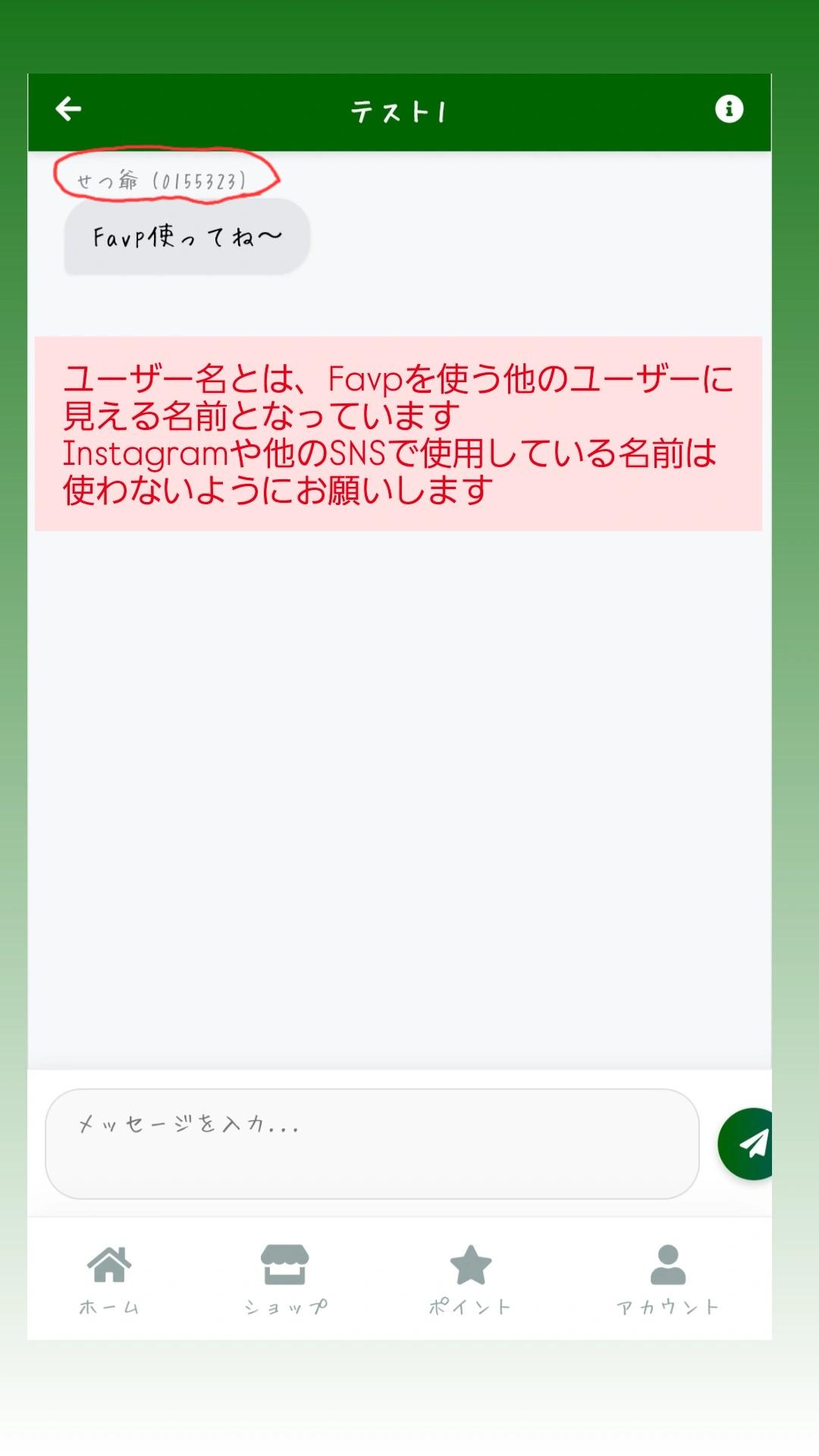Tap the pink username warning notice
Screen dimensions: 819x1456
click(400, 432)
